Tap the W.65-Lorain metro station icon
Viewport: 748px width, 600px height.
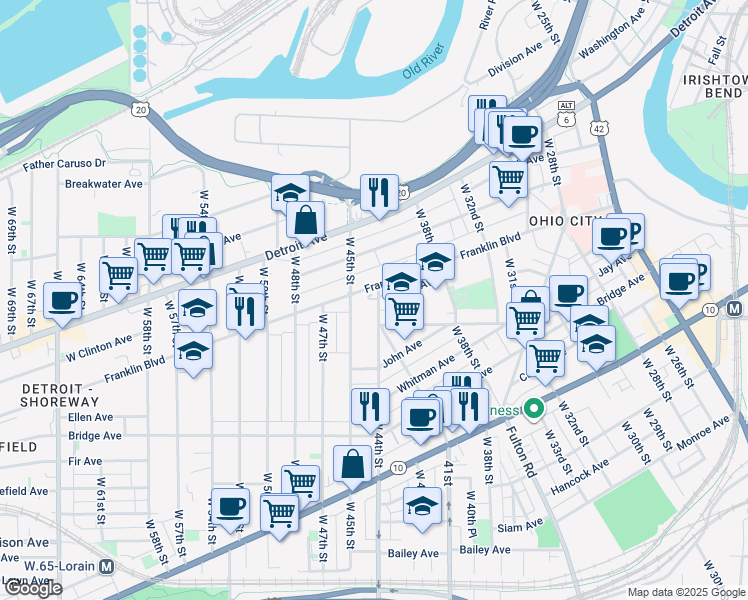point(106,567)
